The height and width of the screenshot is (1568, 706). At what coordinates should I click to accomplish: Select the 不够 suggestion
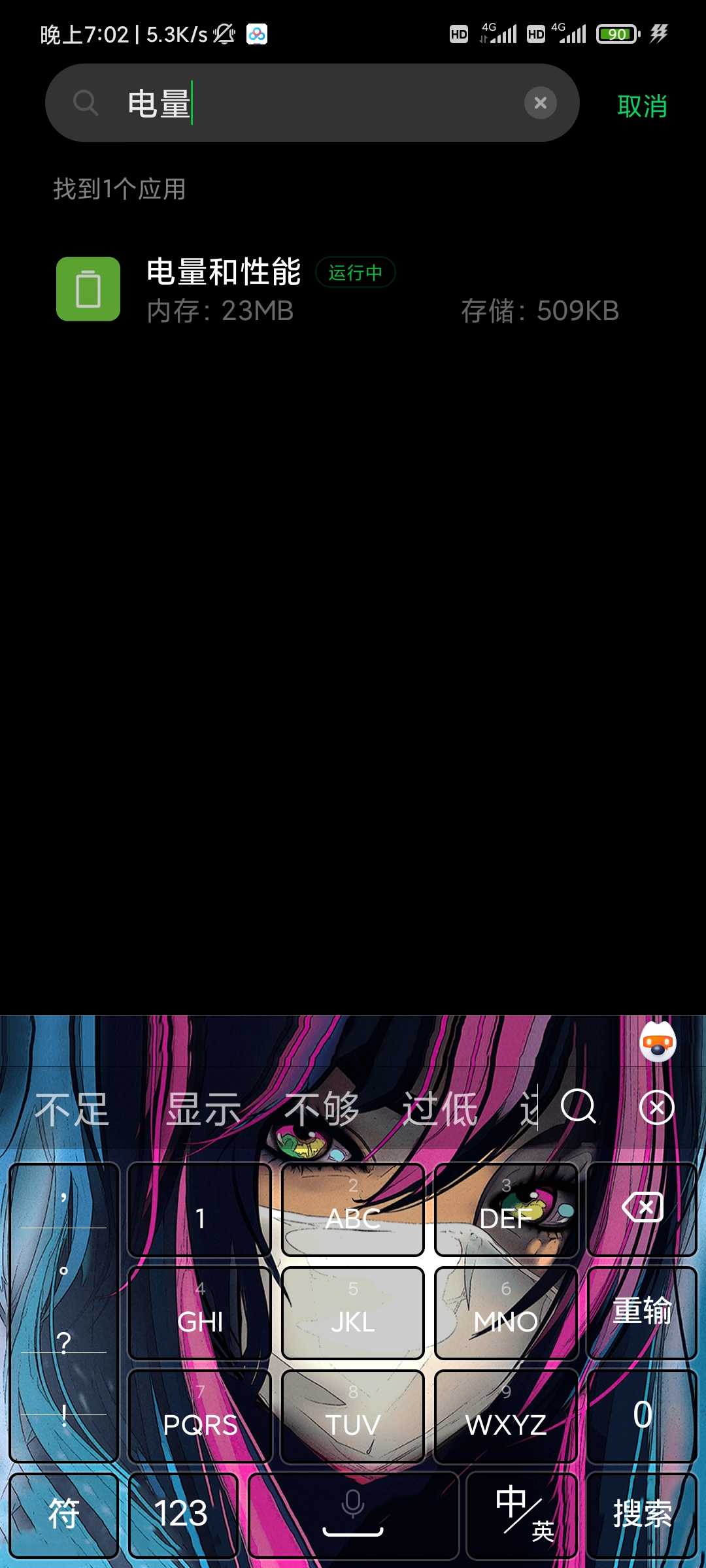[x=321, y=1109]
